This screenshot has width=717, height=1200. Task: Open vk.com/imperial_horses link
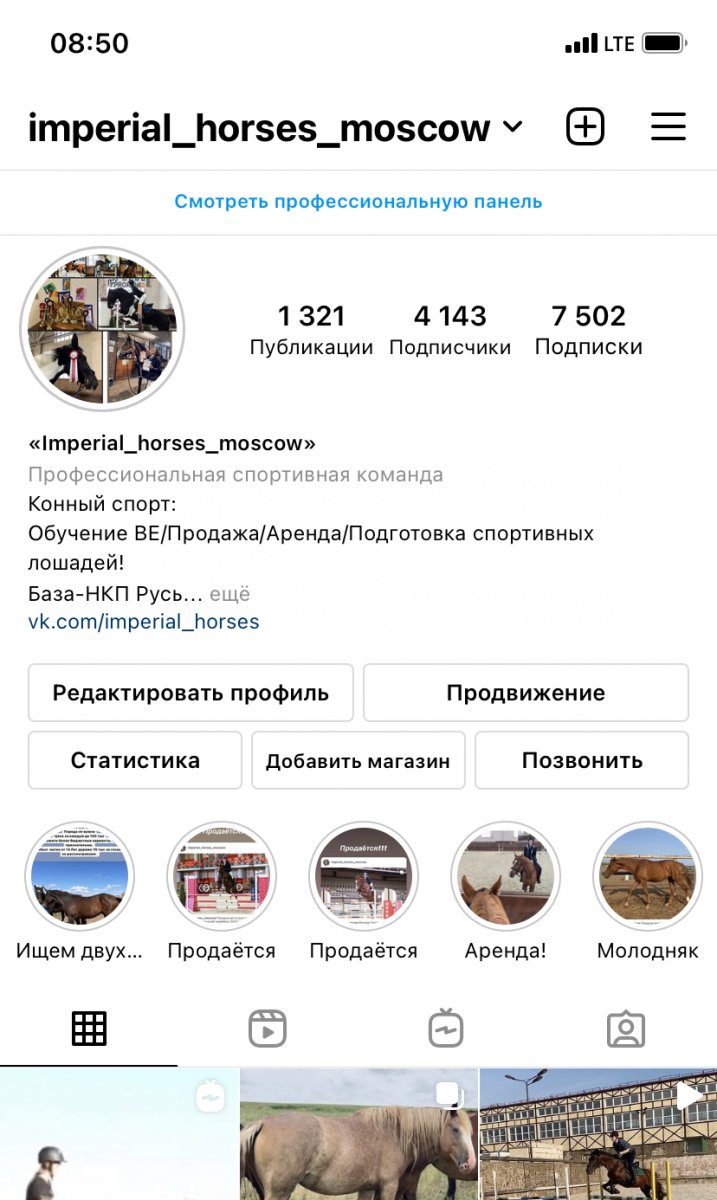click(x=143, y=622)
